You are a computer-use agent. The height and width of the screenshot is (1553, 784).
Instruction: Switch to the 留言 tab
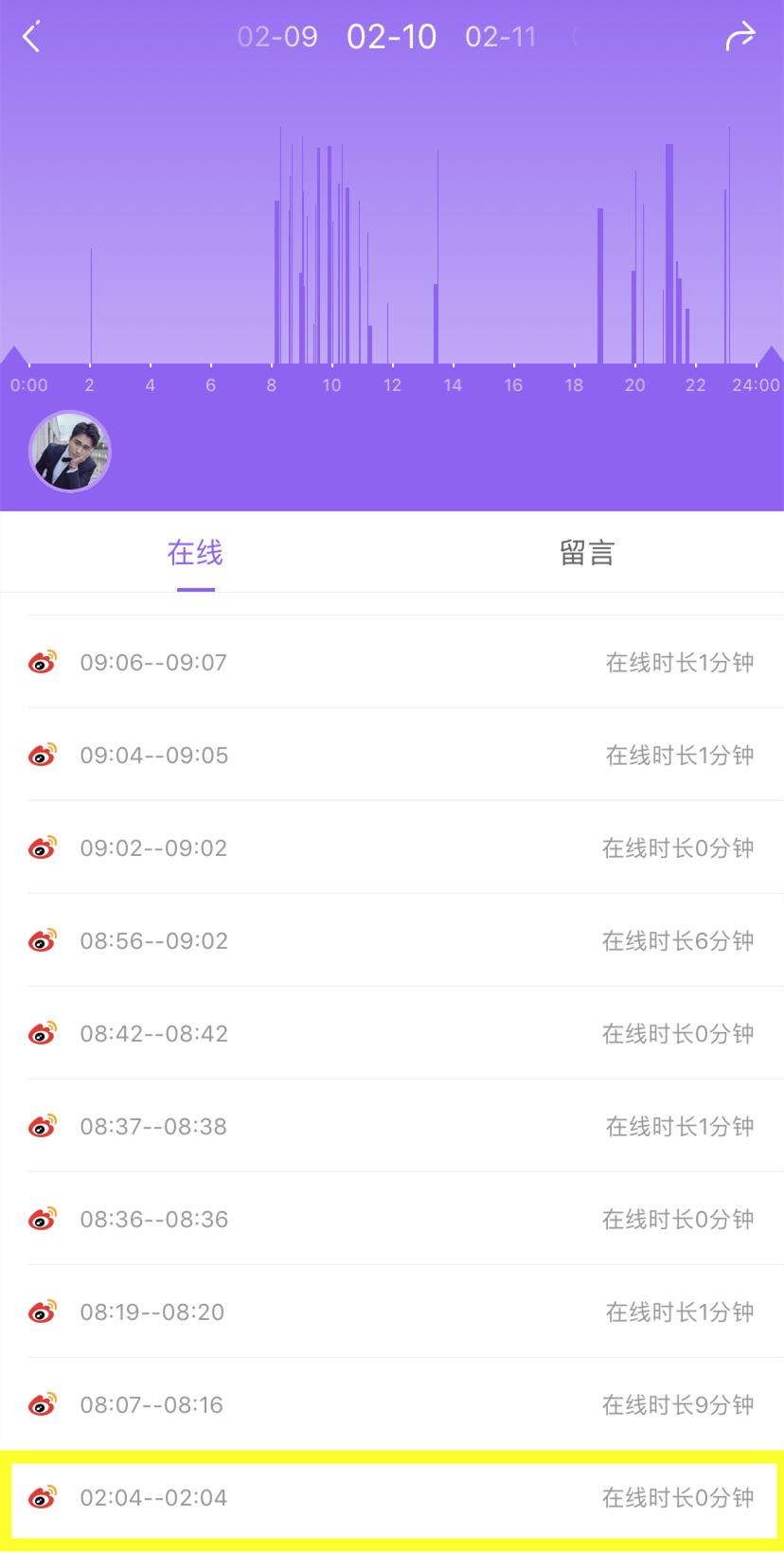click(586, 553)
